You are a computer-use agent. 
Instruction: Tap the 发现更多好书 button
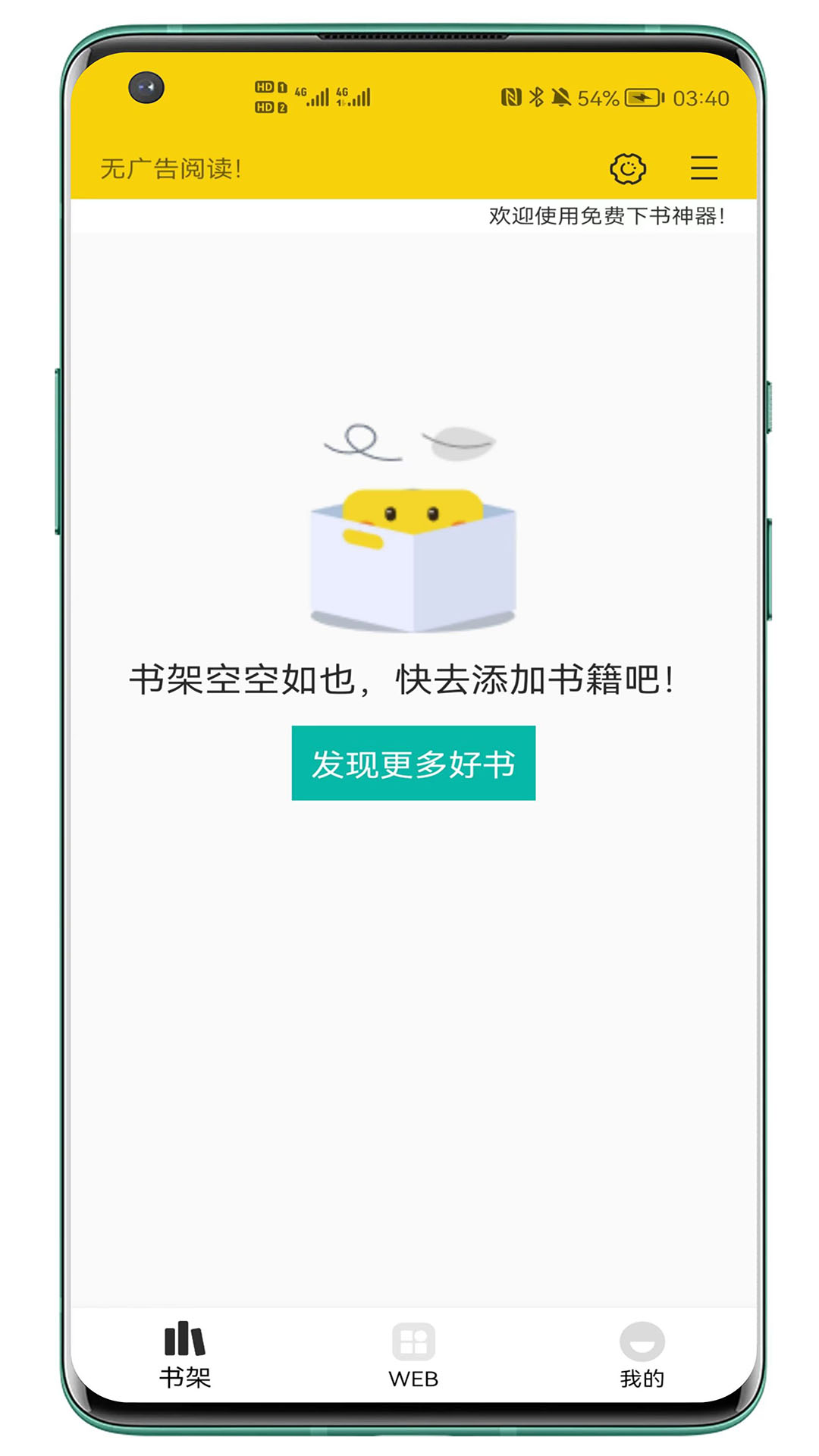coord(413,763)
